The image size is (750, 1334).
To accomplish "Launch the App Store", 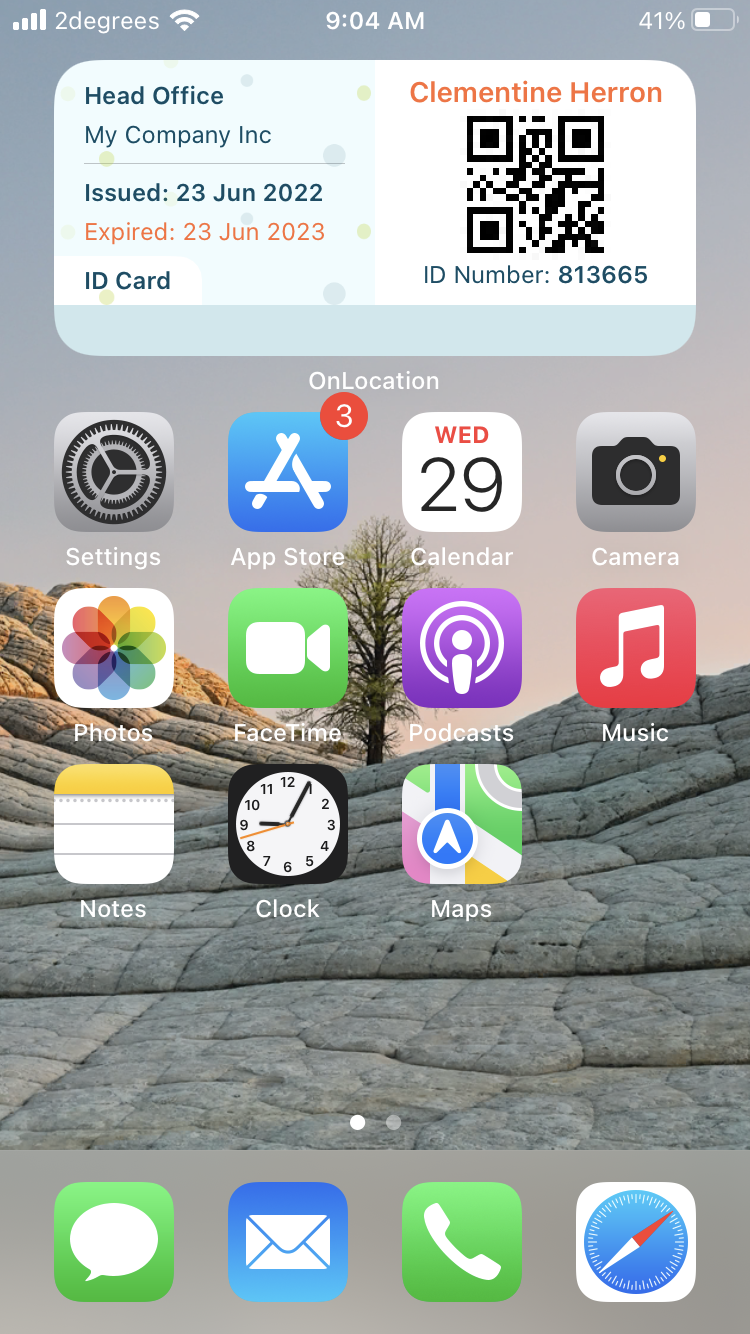I will 288,472.
